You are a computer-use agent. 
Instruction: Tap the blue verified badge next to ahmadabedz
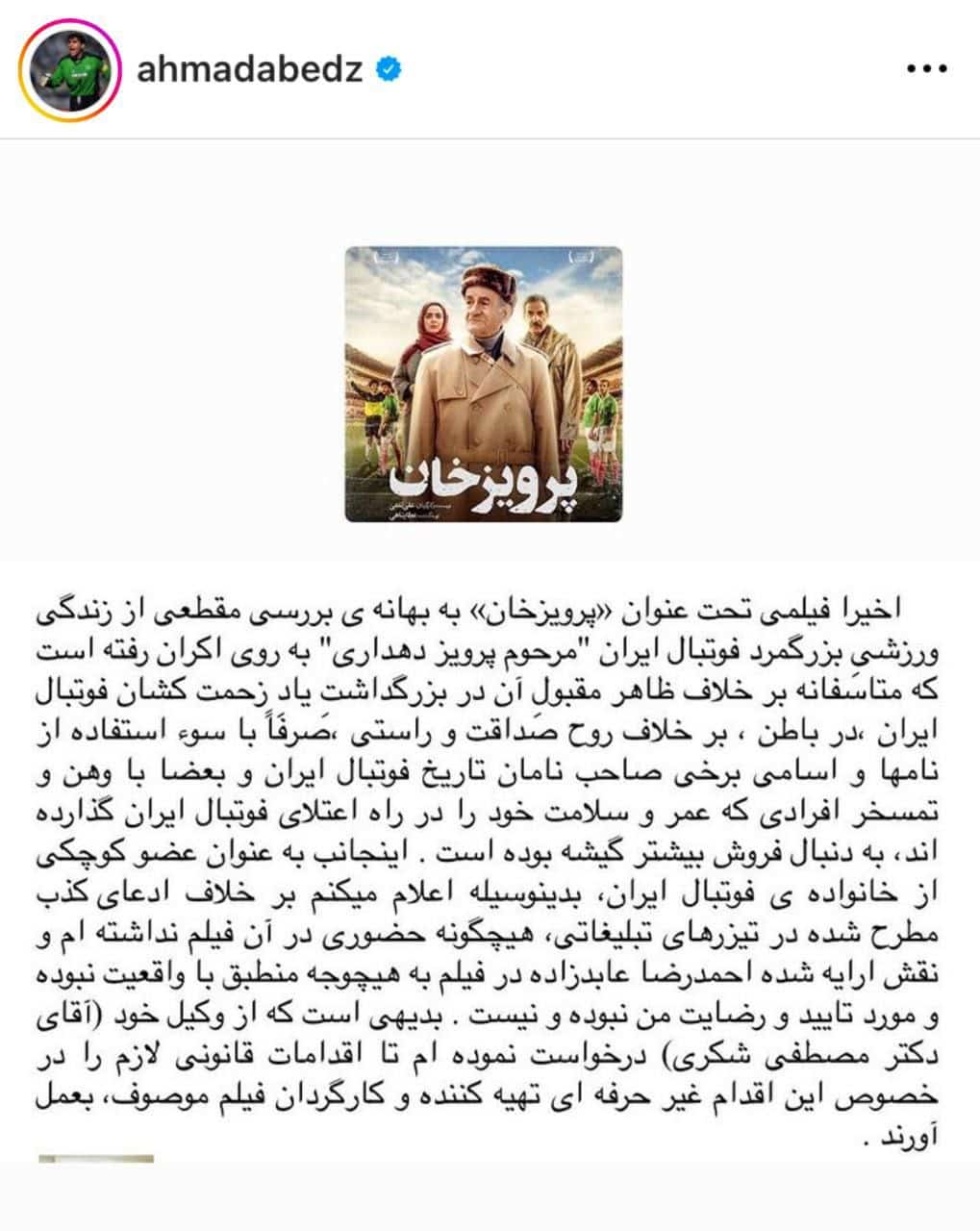pos(387,67)
